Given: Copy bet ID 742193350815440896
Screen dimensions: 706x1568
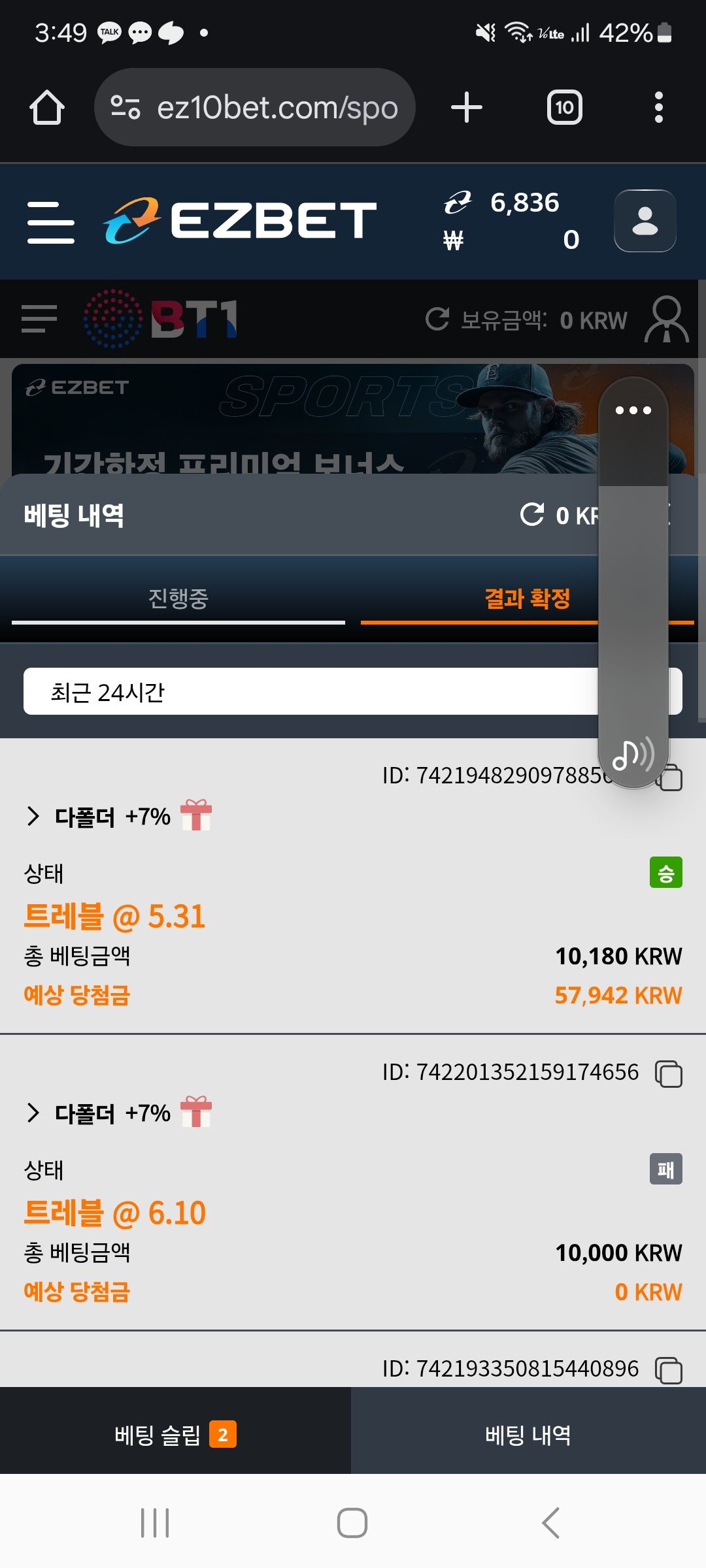Looking at the screenshot, I should coord(669,1370).
